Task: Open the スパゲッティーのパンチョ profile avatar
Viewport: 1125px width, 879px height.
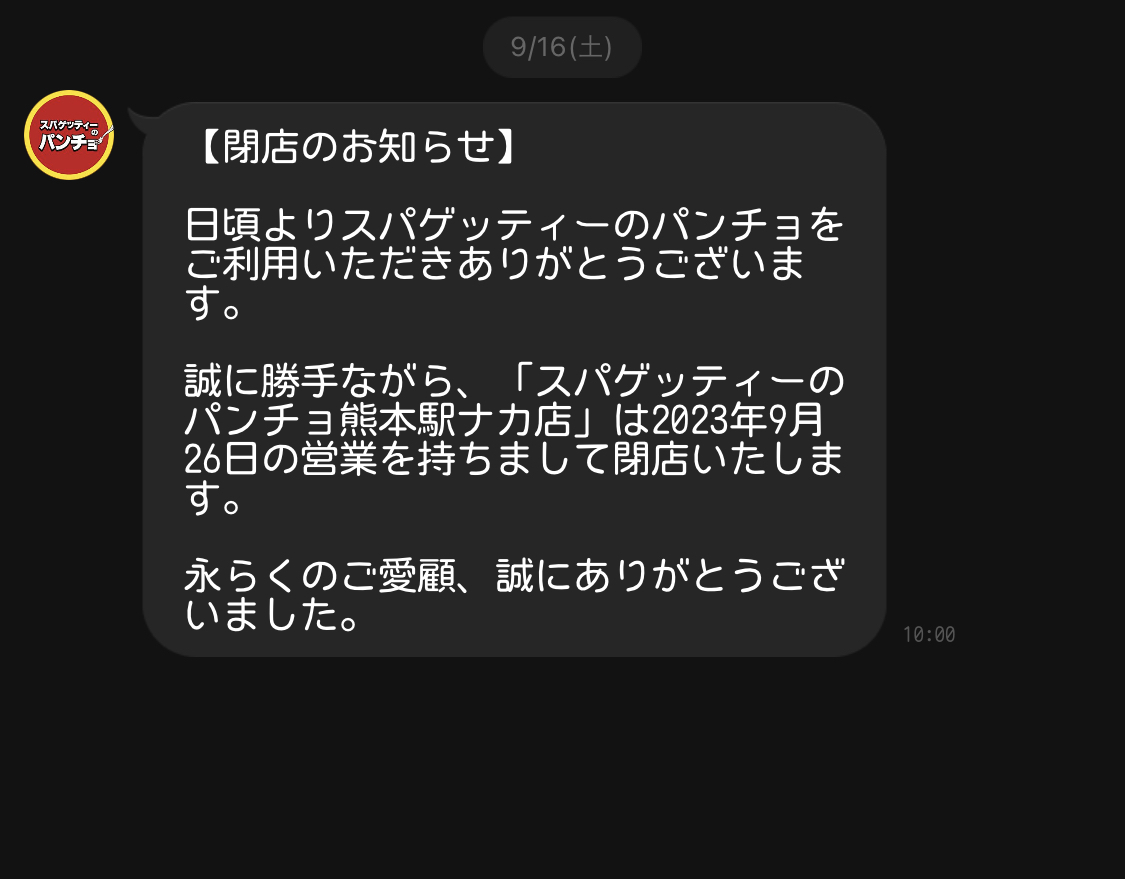Action: [x=68, y=135]
